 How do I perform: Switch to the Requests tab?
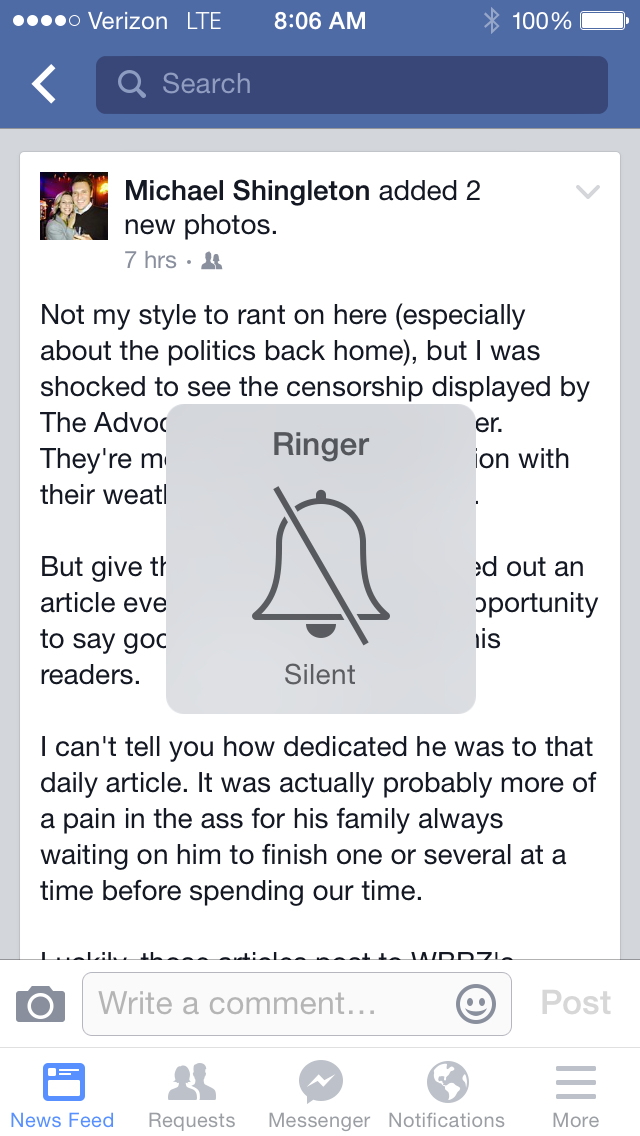[x=191, y=1095]
